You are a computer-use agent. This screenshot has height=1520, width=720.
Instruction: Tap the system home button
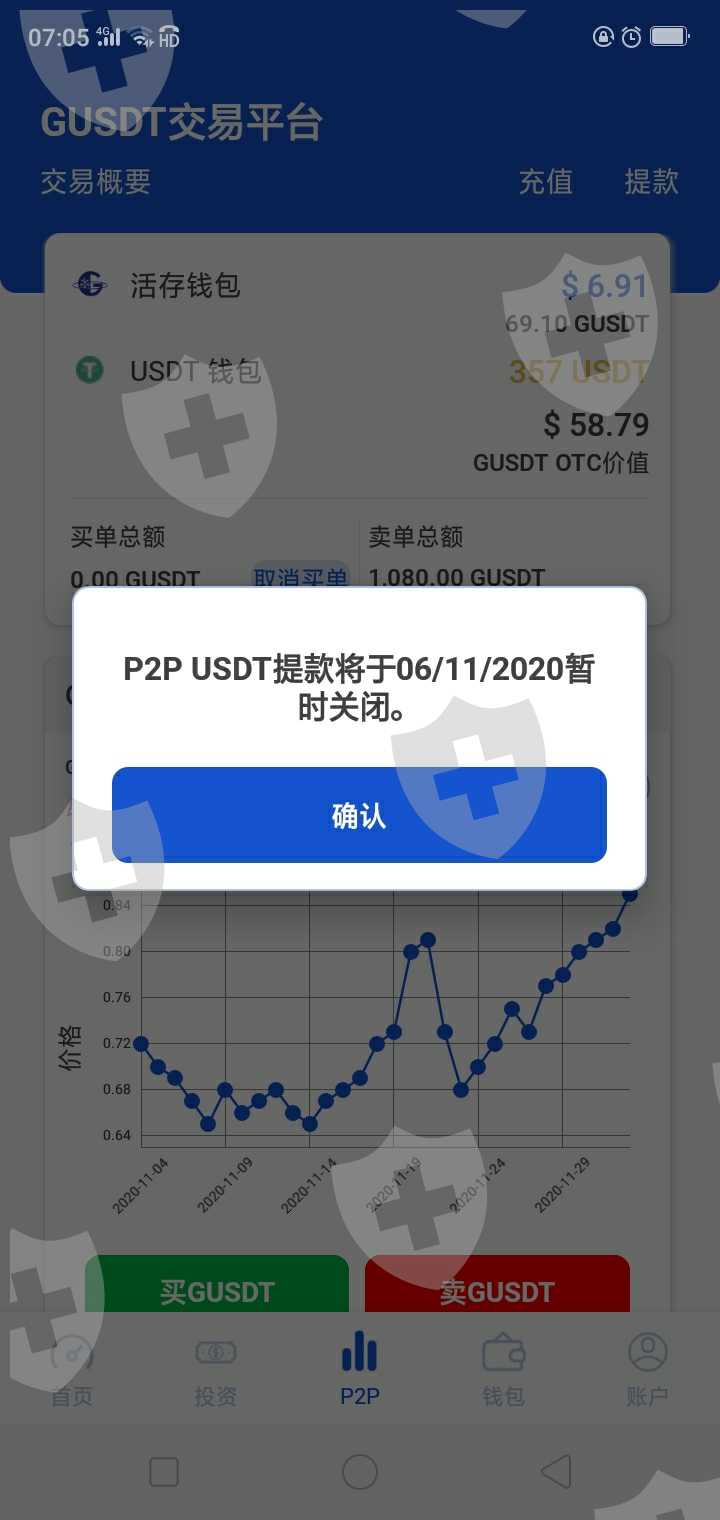(360, 1472)
